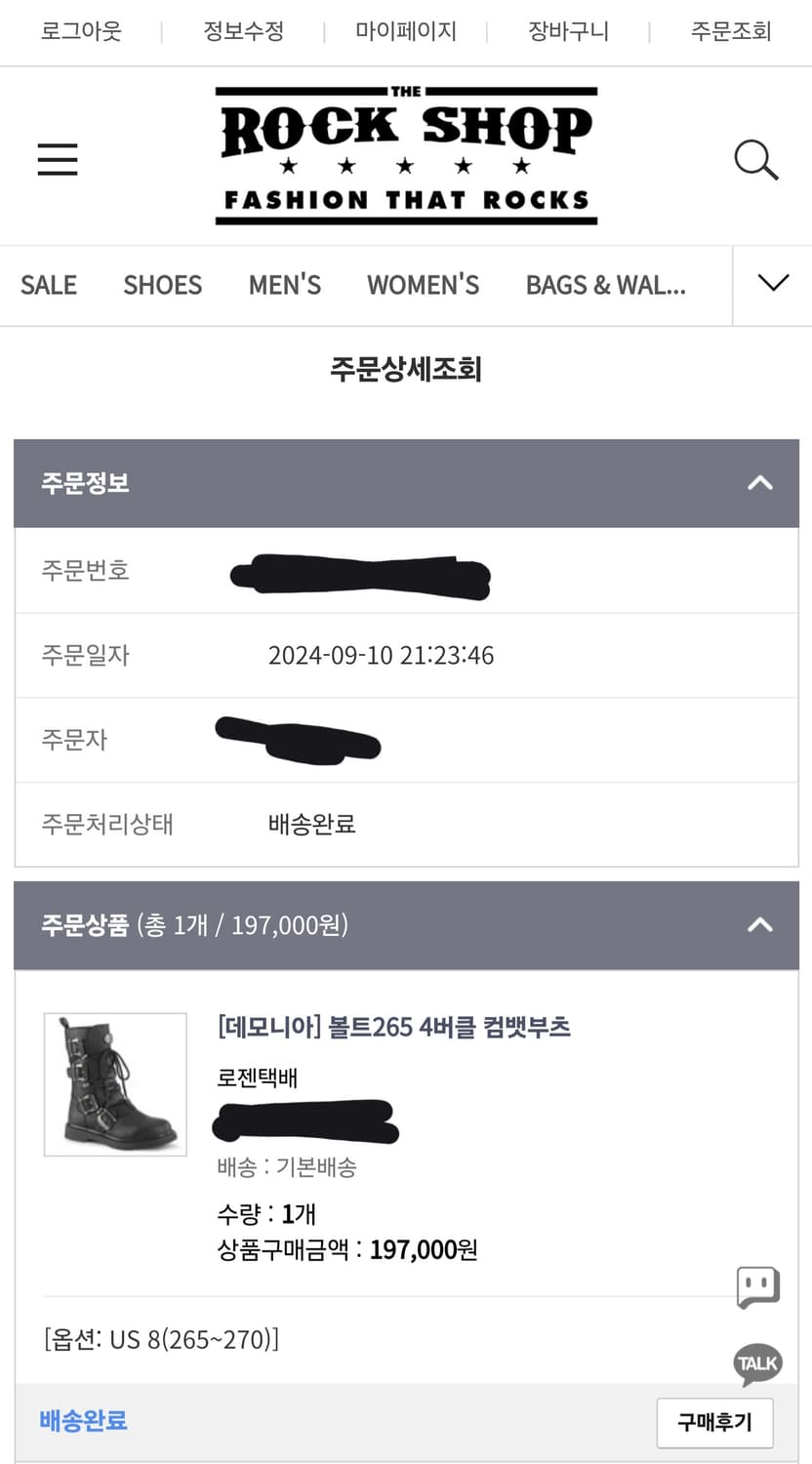812x1464 pixels.
Task: Click the combat boots product thumbnail
Action: [114, 1083]
